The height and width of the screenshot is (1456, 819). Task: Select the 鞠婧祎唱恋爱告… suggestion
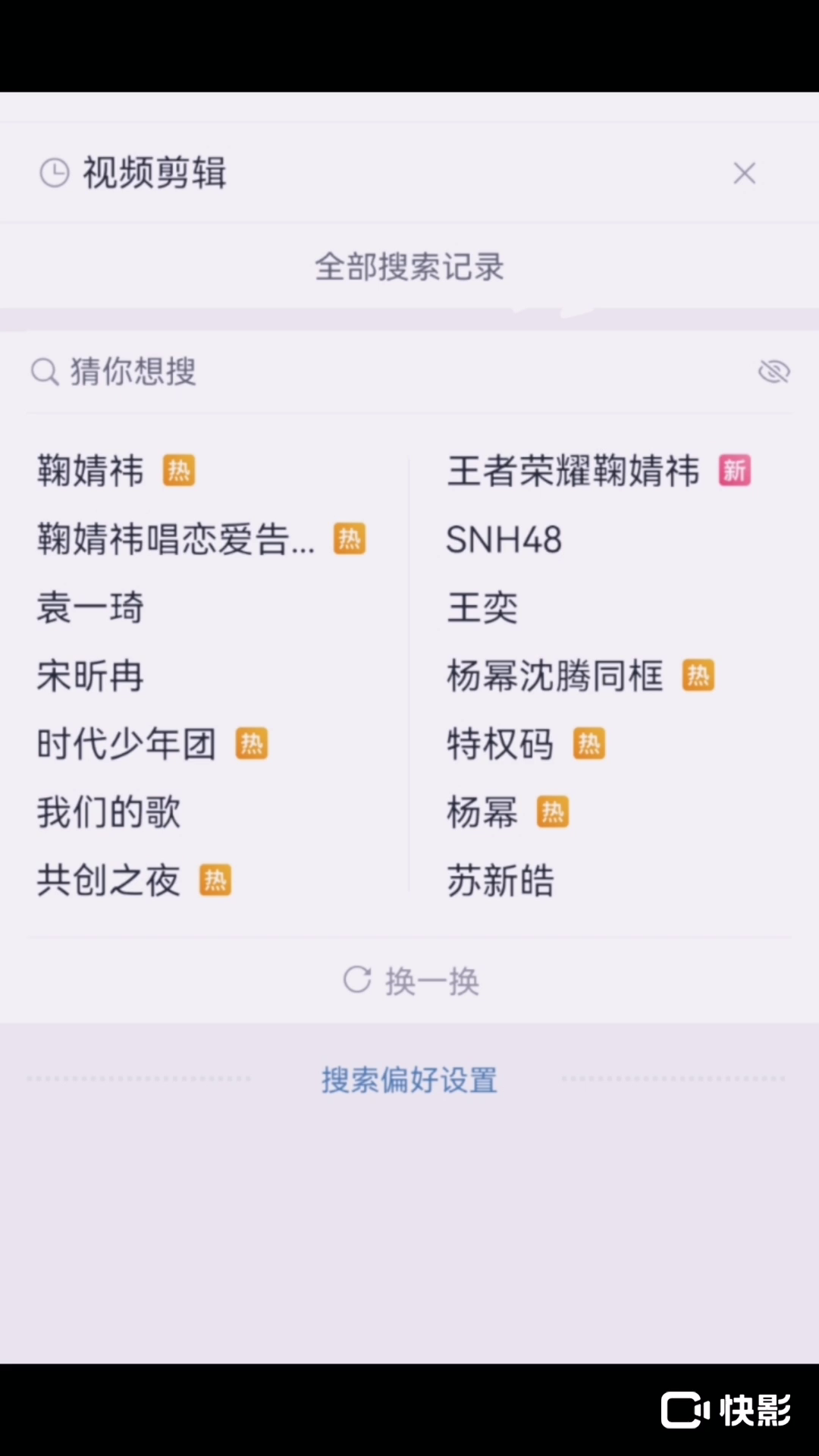click(176, 539)
